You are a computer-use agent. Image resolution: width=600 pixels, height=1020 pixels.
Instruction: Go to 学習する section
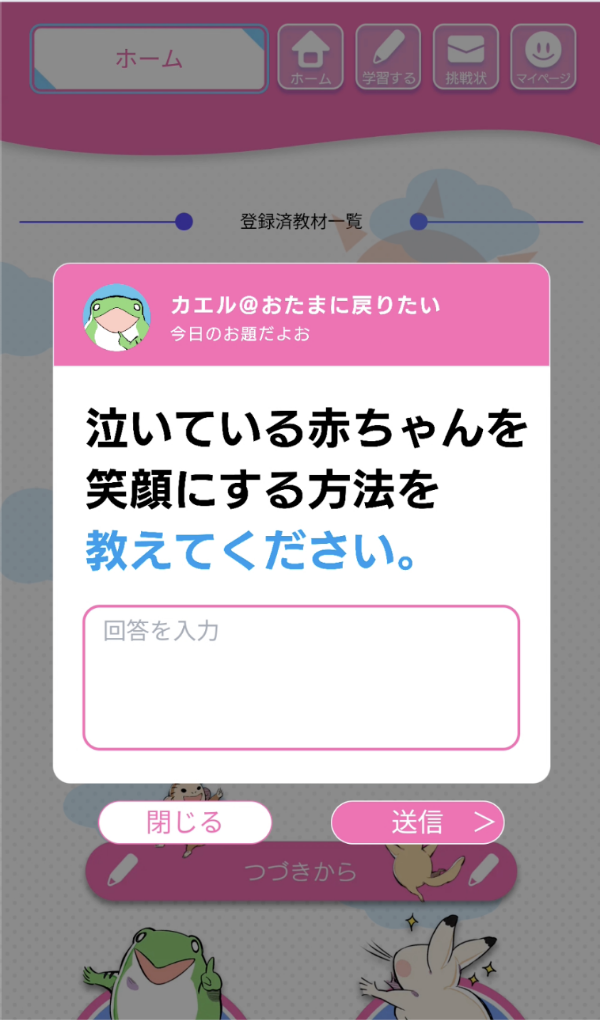(388, 57)
